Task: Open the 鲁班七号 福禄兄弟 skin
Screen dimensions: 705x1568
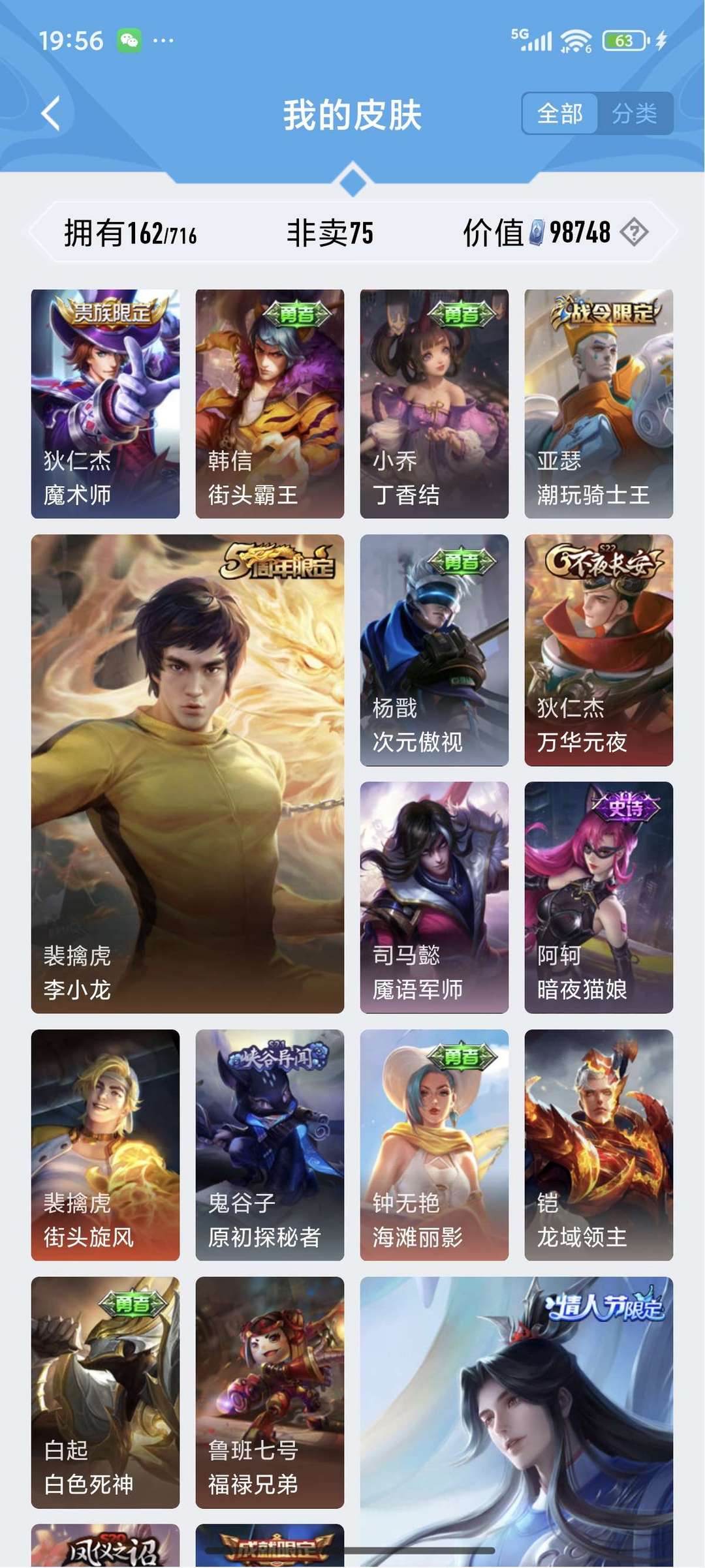Action: (270, 1392)
